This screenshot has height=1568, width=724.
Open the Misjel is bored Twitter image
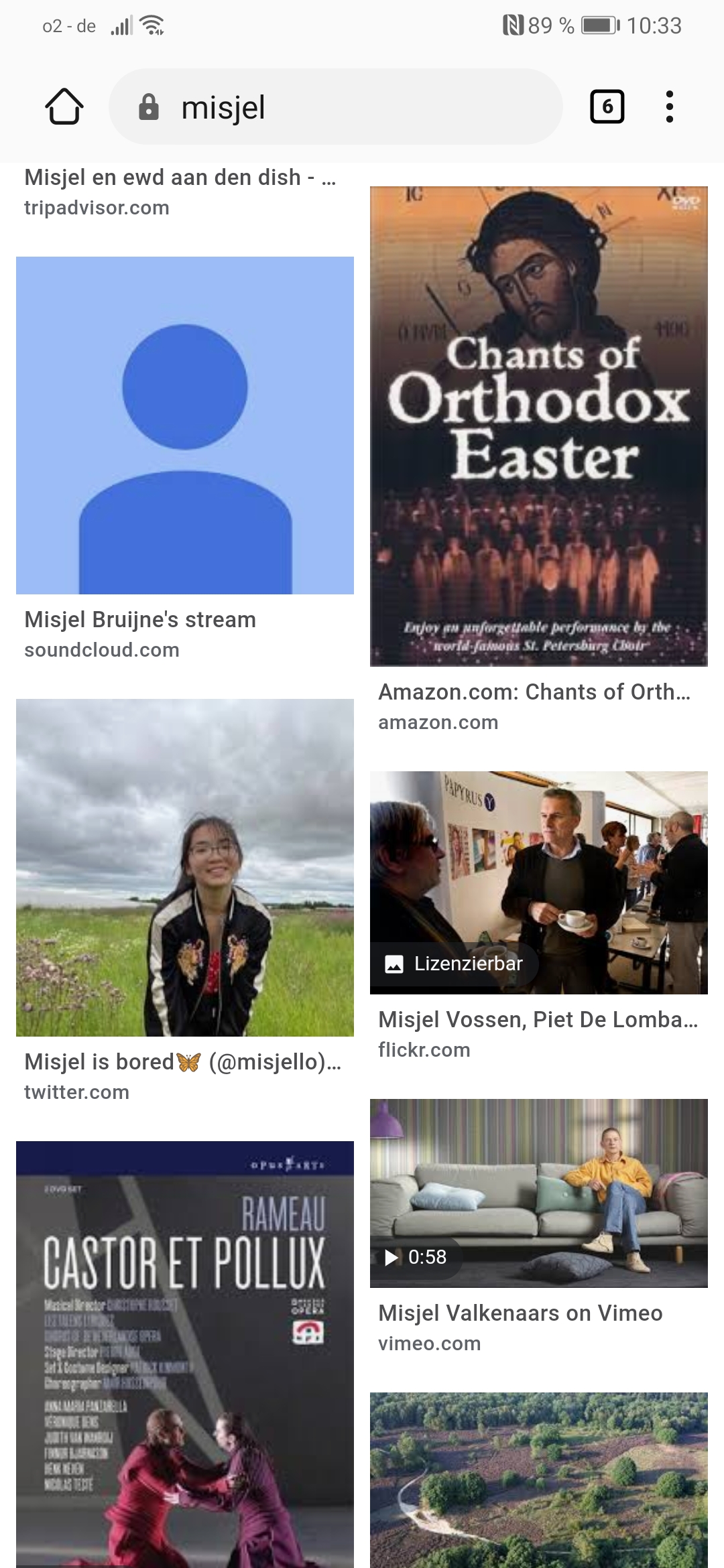point(185,868)
